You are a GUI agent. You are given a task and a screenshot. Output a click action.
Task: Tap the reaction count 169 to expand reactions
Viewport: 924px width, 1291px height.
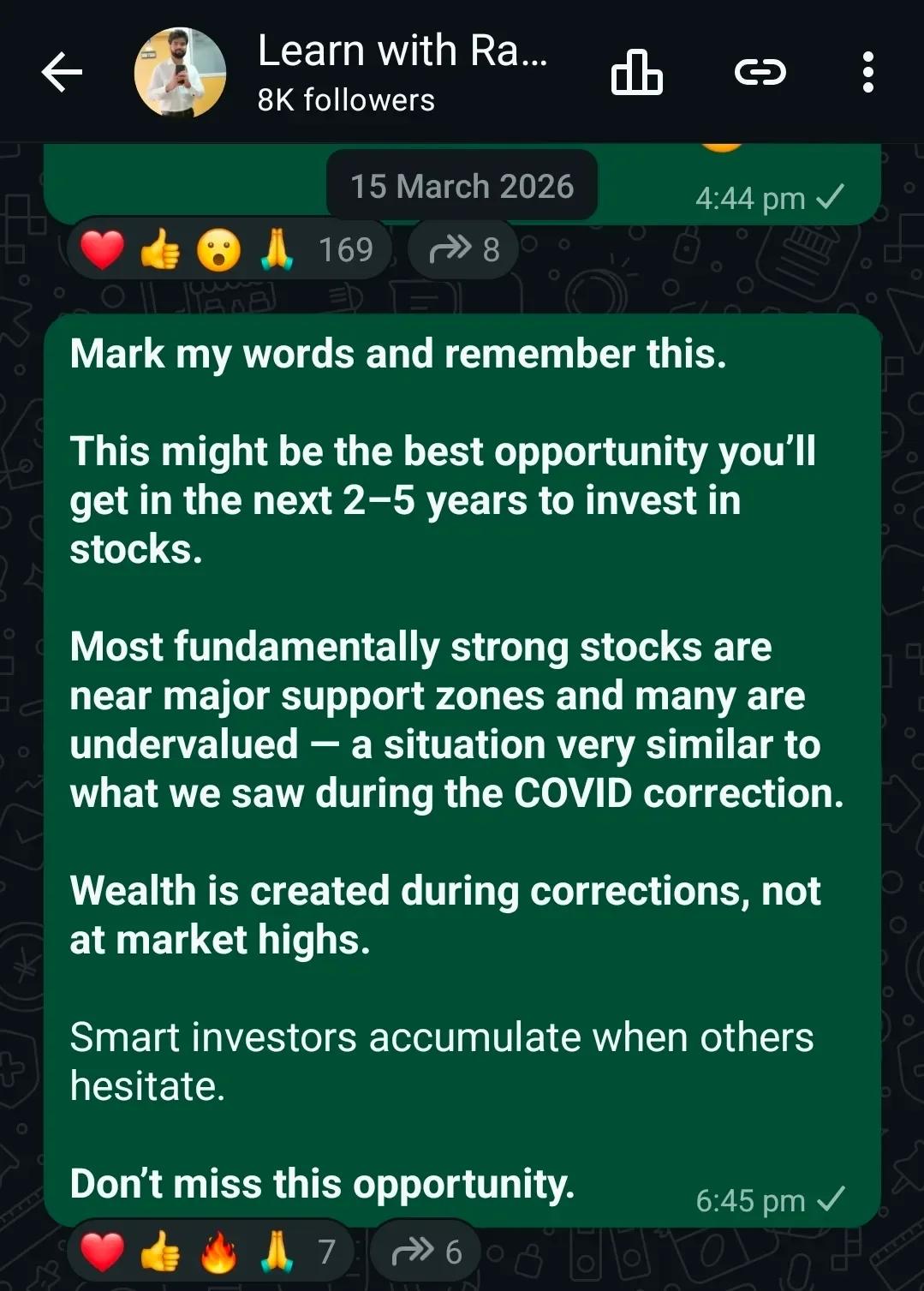coord(345,249)
